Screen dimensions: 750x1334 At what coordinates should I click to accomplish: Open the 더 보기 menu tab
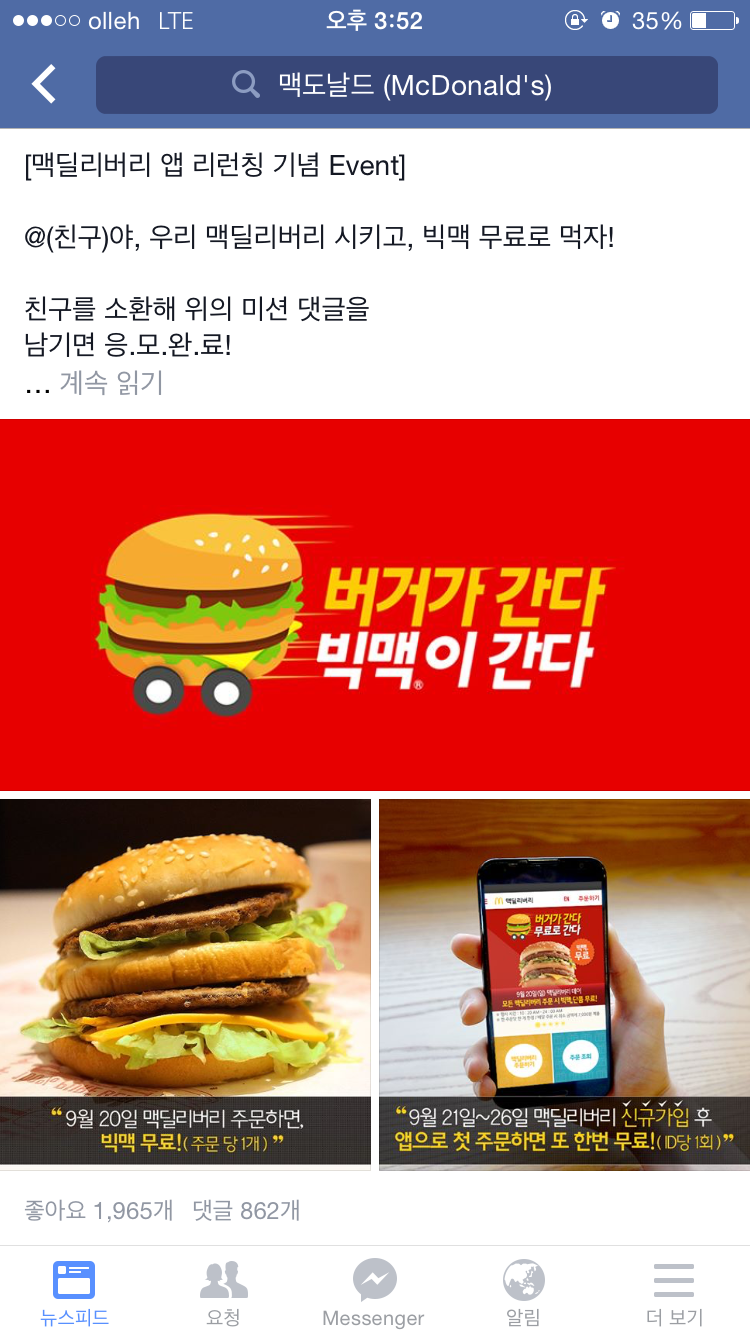point(674,1292)
